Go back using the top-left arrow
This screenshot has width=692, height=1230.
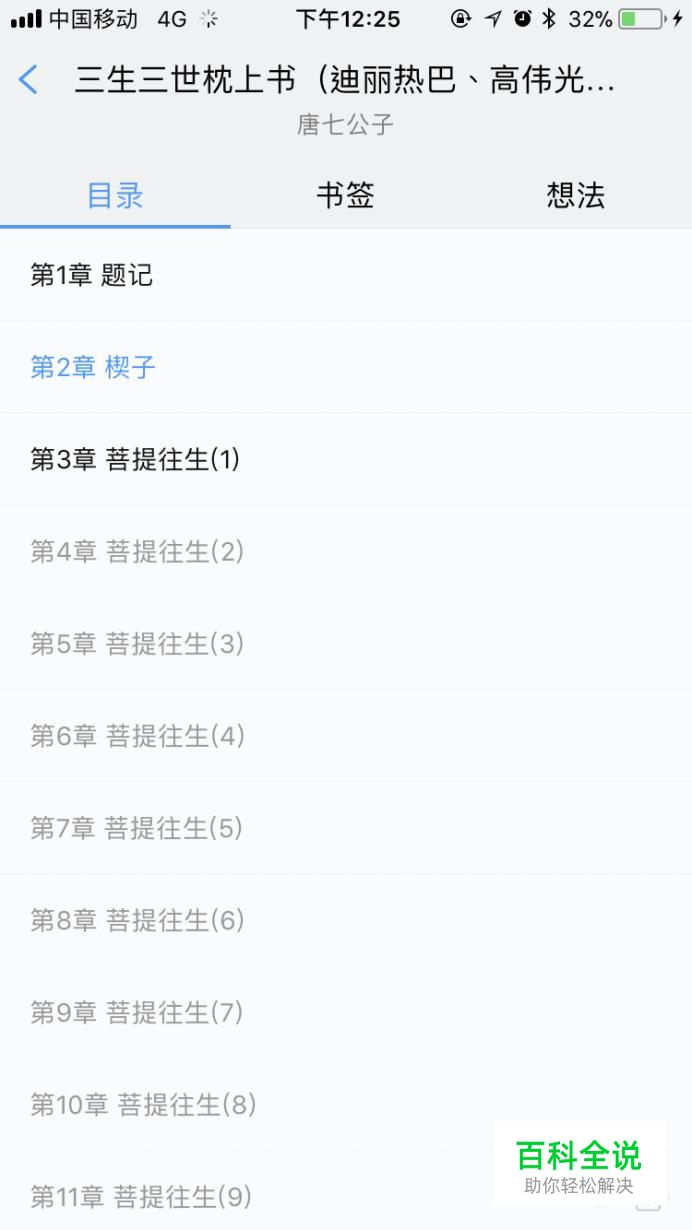tap(29, 80)
